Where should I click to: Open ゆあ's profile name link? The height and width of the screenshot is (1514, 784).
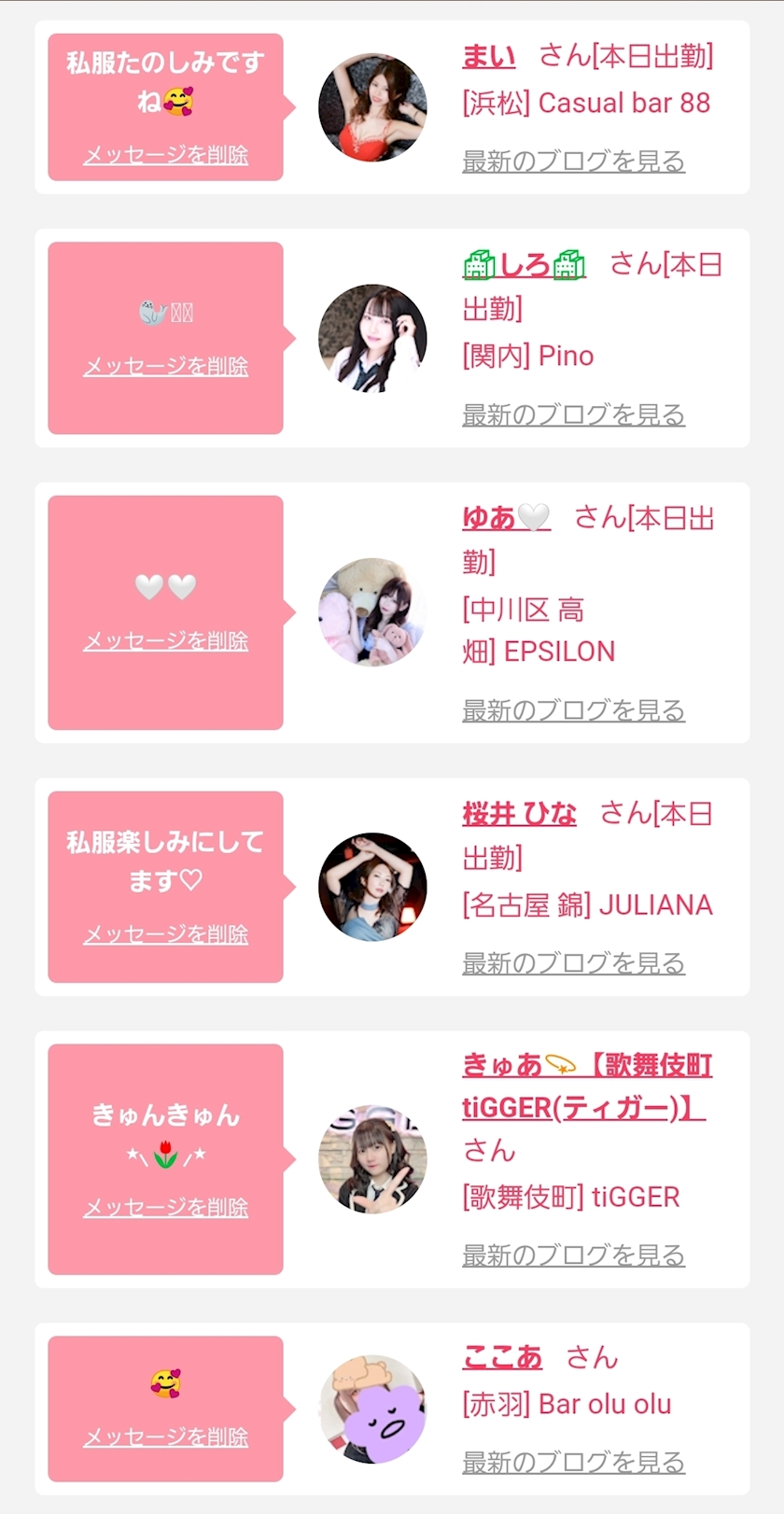tap(506, 518)
